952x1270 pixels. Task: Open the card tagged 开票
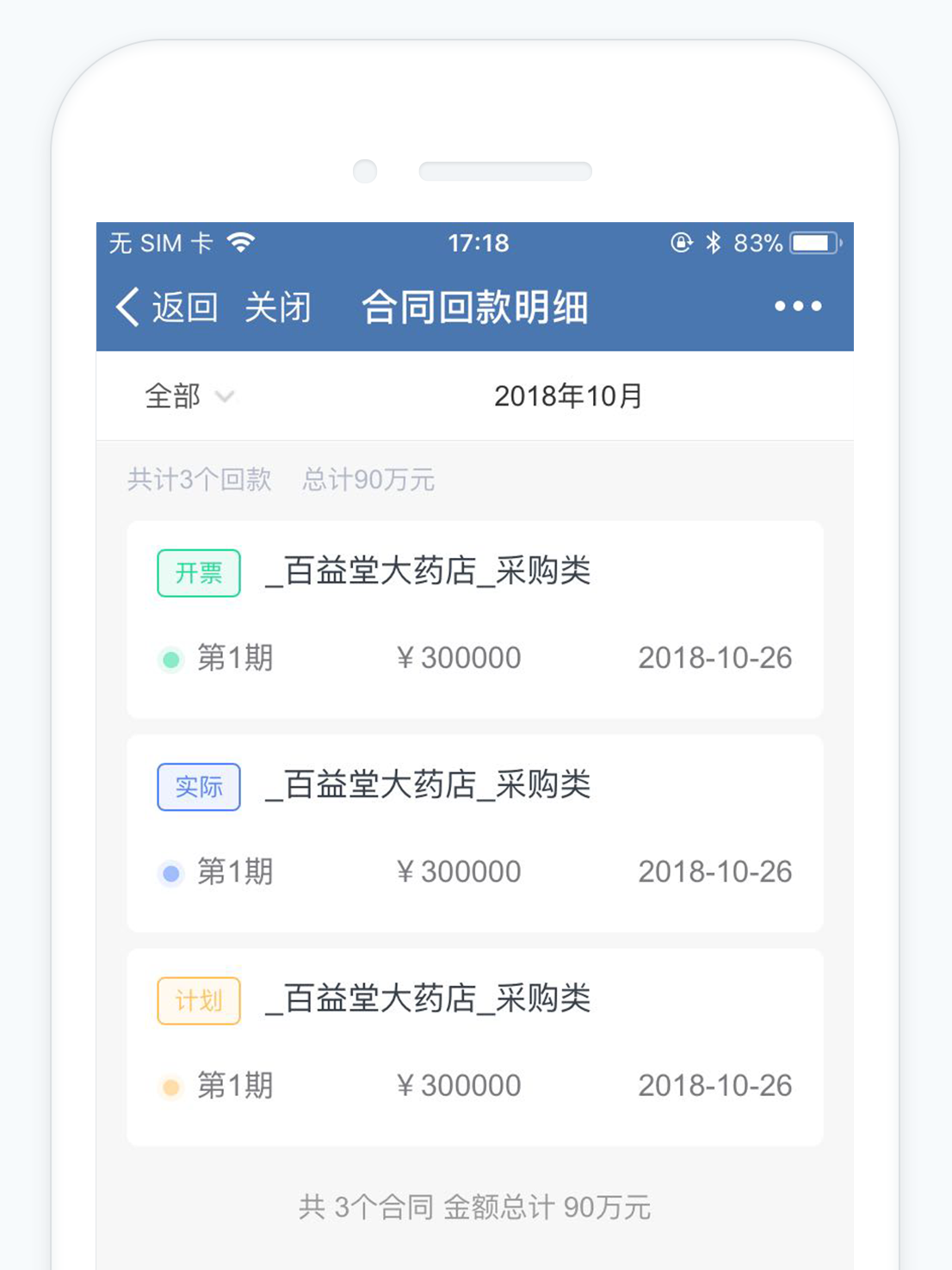(x=474, y=619)
